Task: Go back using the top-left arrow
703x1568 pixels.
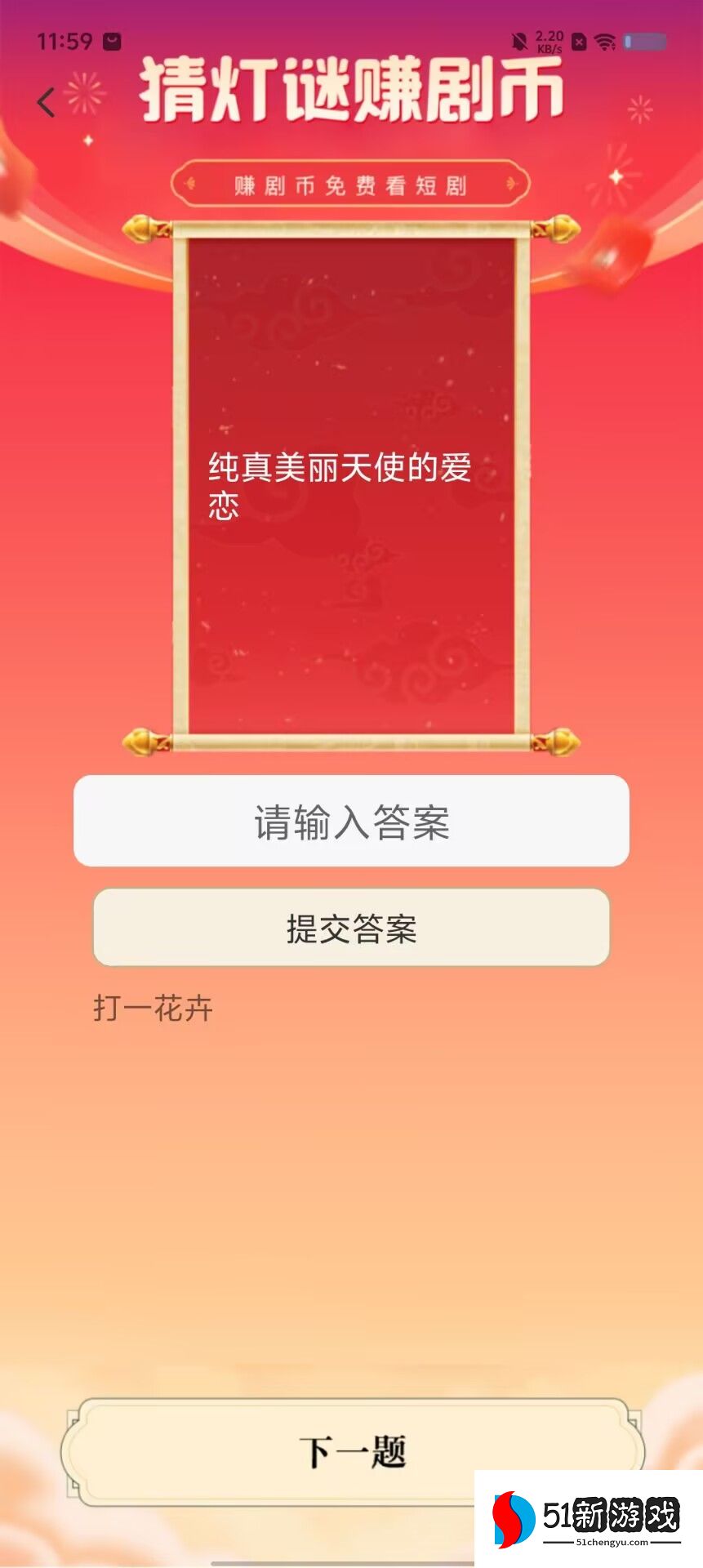Action: coord(46,102)
